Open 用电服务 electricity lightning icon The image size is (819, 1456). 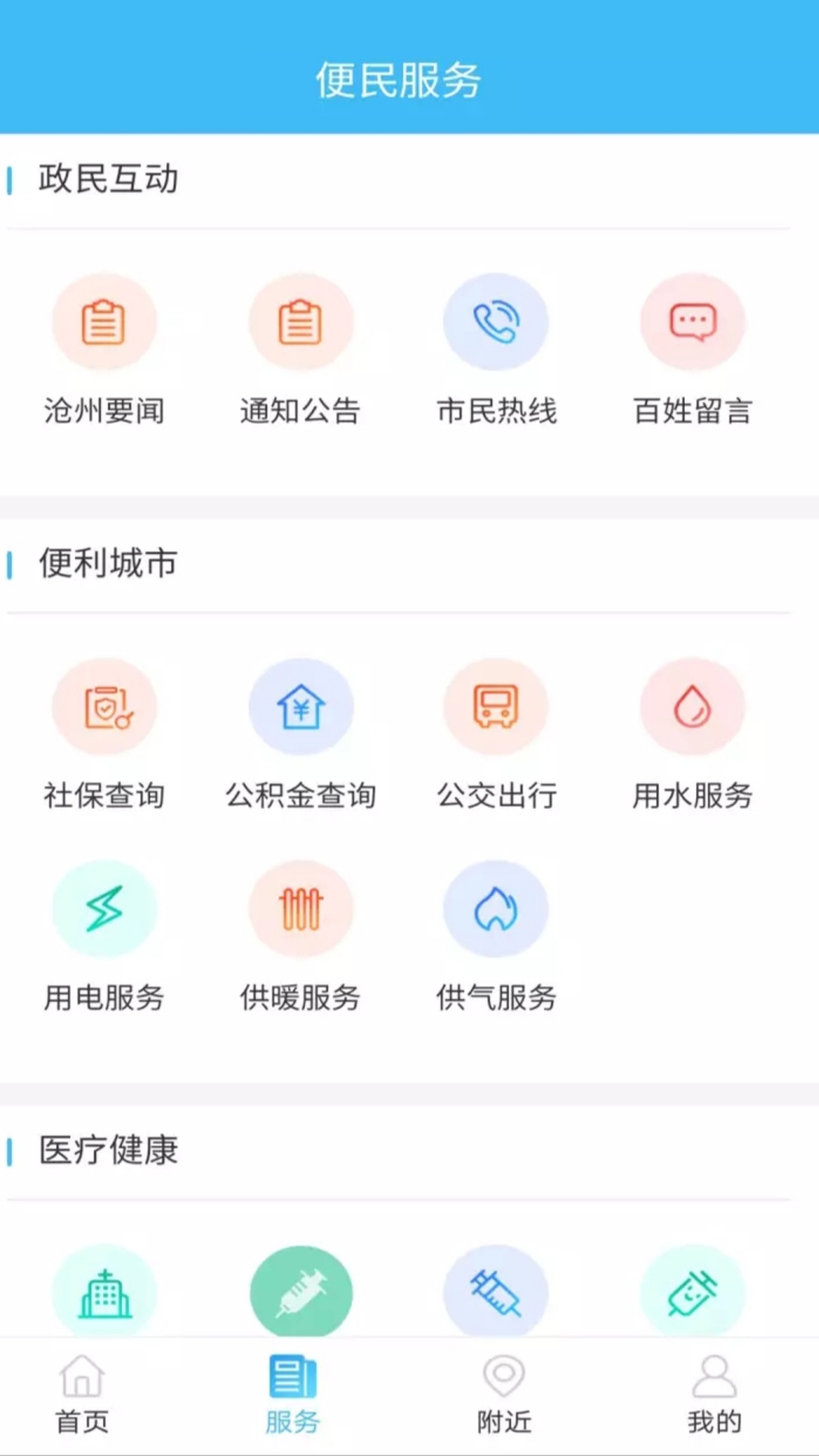pos(105,909)
